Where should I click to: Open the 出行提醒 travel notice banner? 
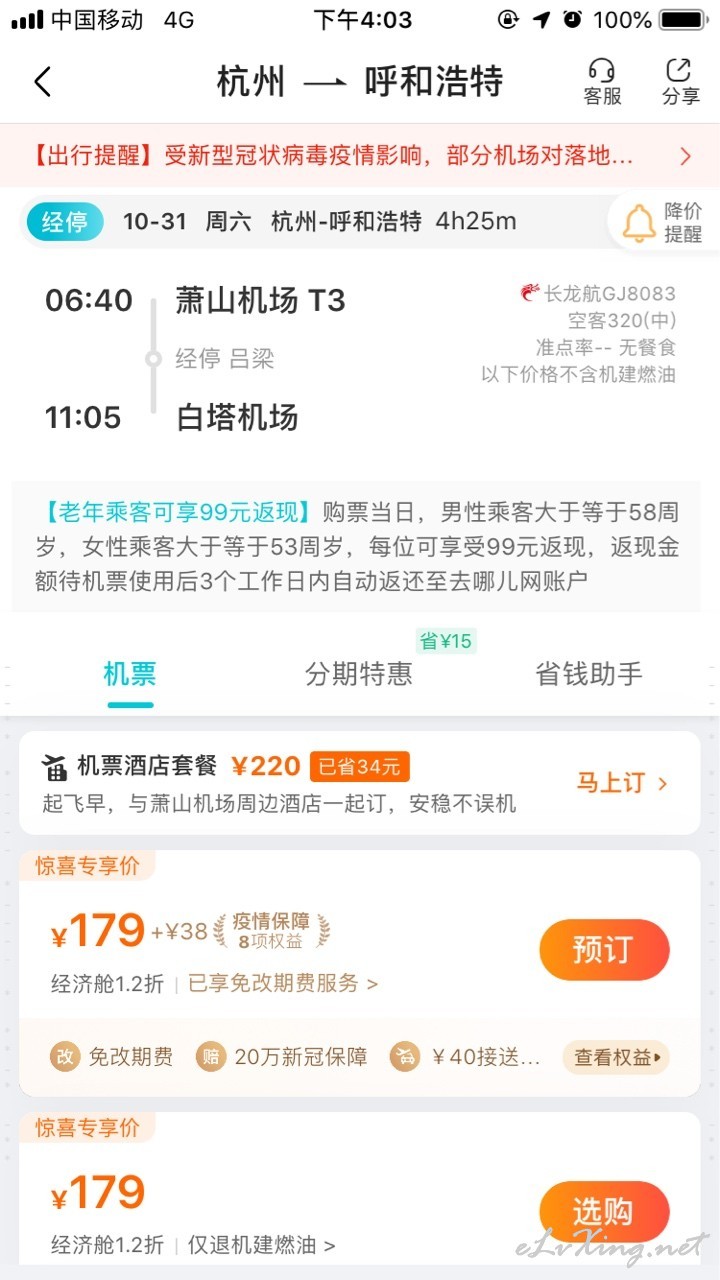(360, 155)
